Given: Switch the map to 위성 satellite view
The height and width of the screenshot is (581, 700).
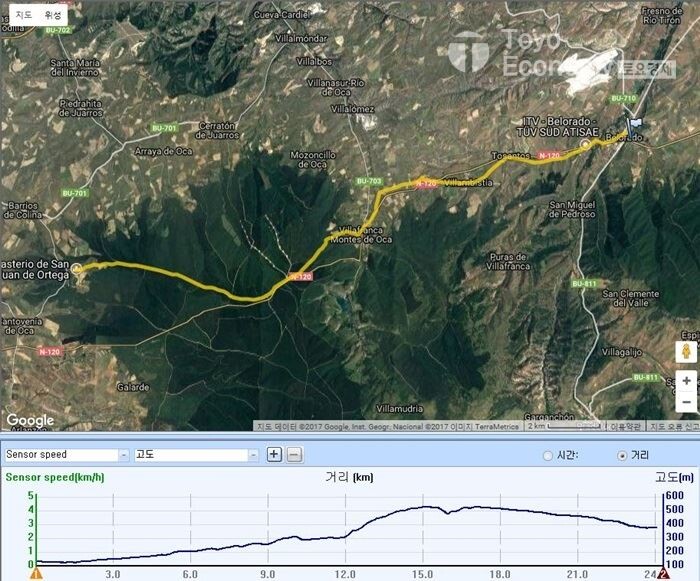Looking at the screenshot, I should click(x=53, y=14).
